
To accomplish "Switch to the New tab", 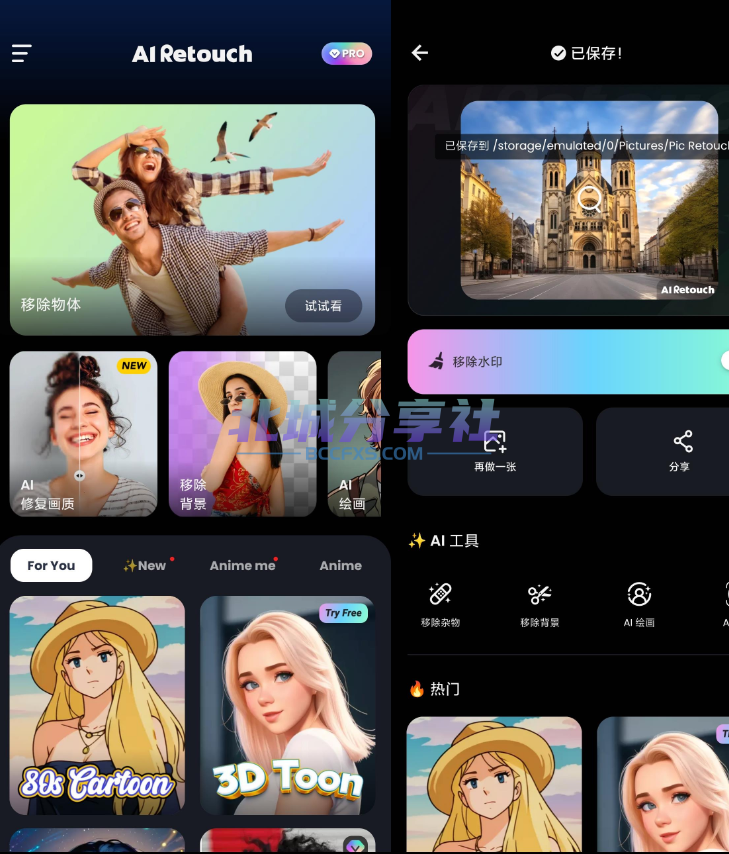I will click(x=145, y=566).
